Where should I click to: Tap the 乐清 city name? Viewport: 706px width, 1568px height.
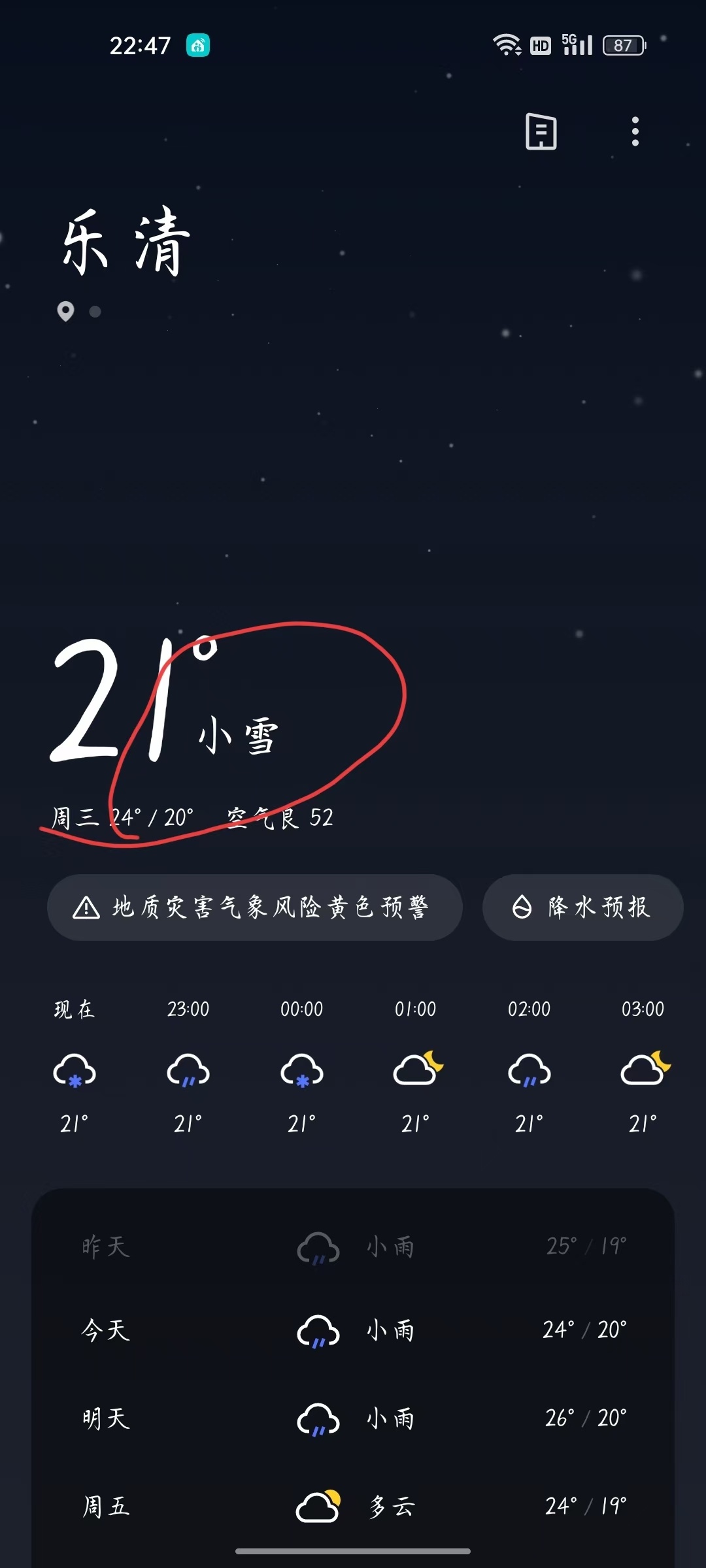(126, 242)
